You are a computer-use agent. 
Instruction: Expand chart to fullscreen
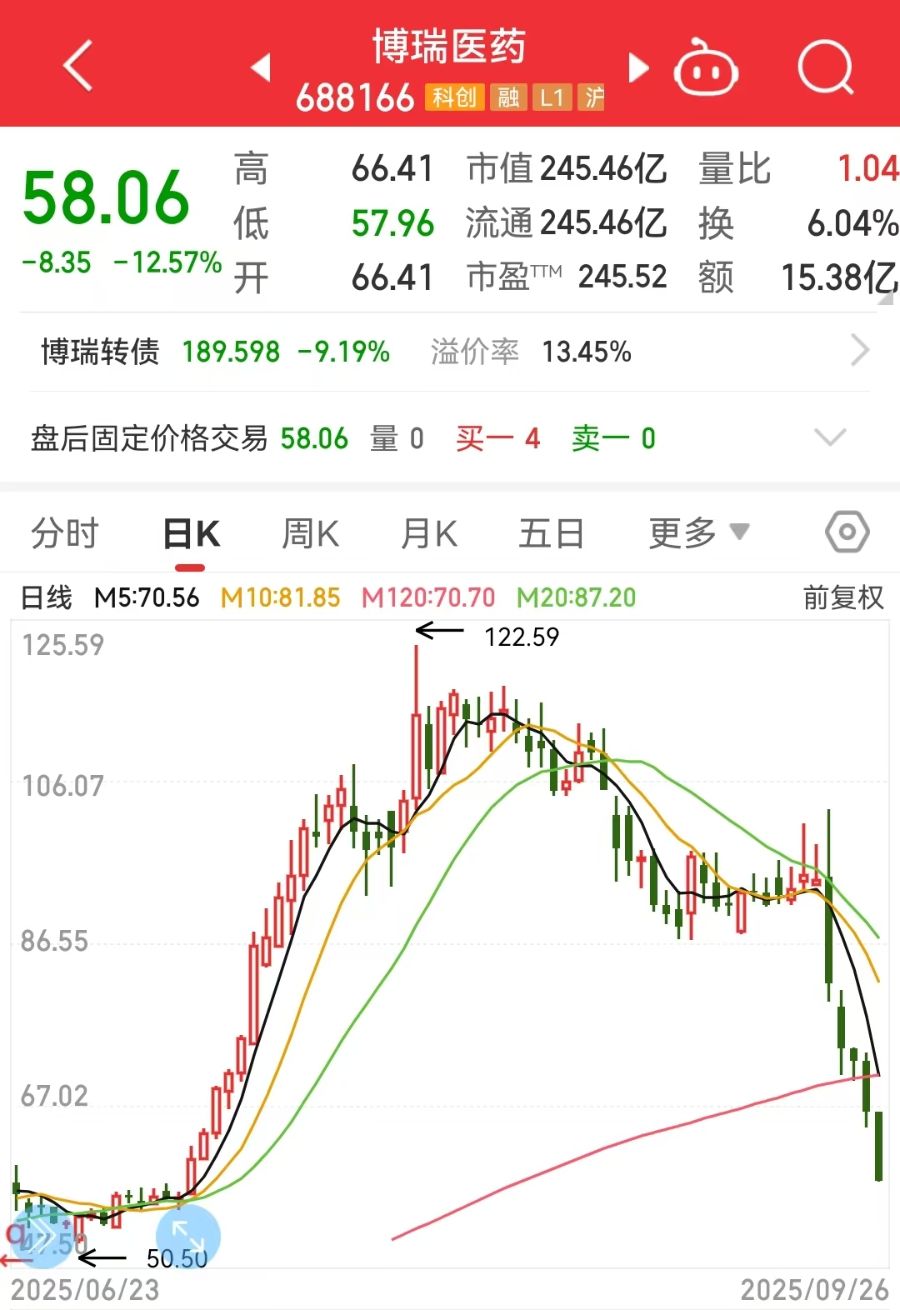pyautogui.click(x=188, y=1237)
